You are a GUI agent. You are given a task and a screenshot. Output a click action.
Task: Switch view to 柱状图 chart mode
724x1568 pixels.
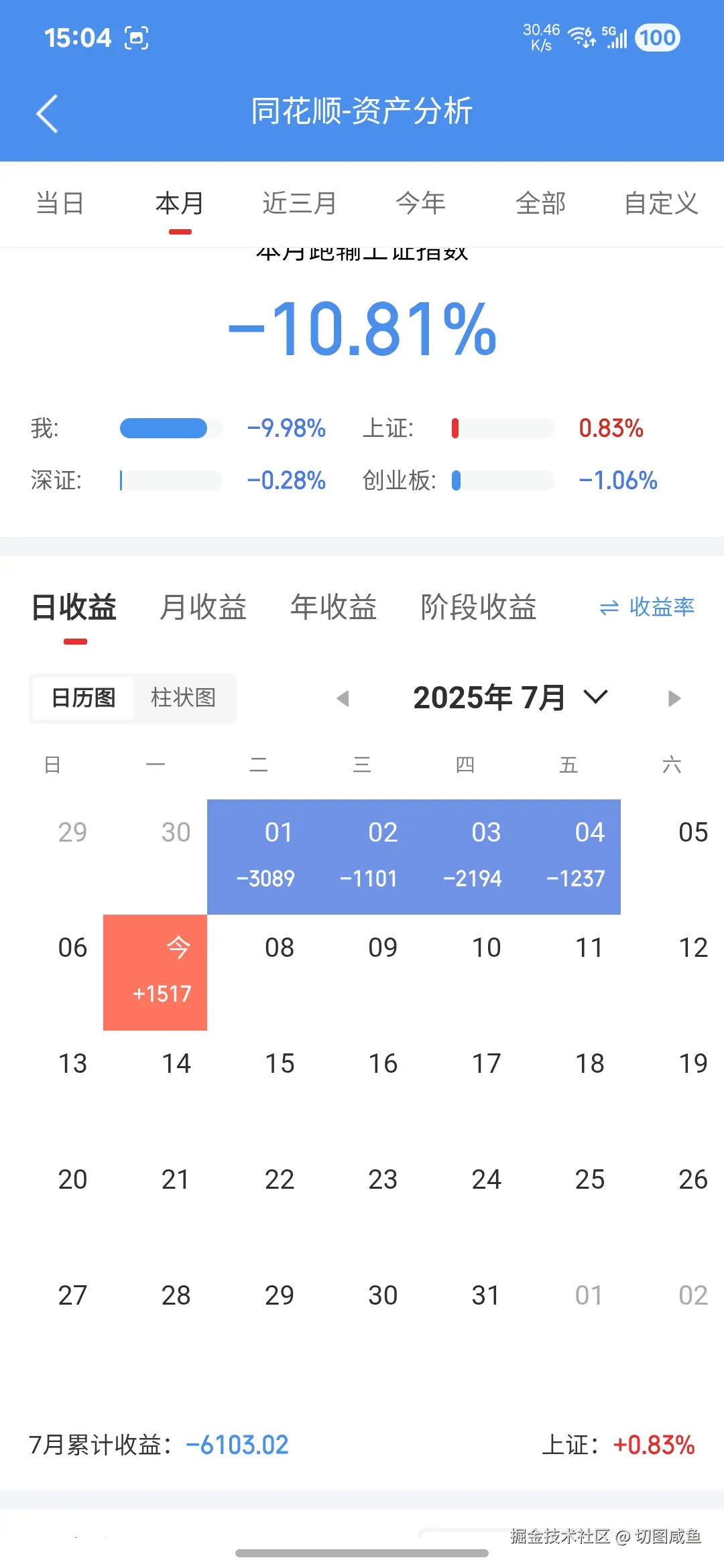tap(184, 698)
